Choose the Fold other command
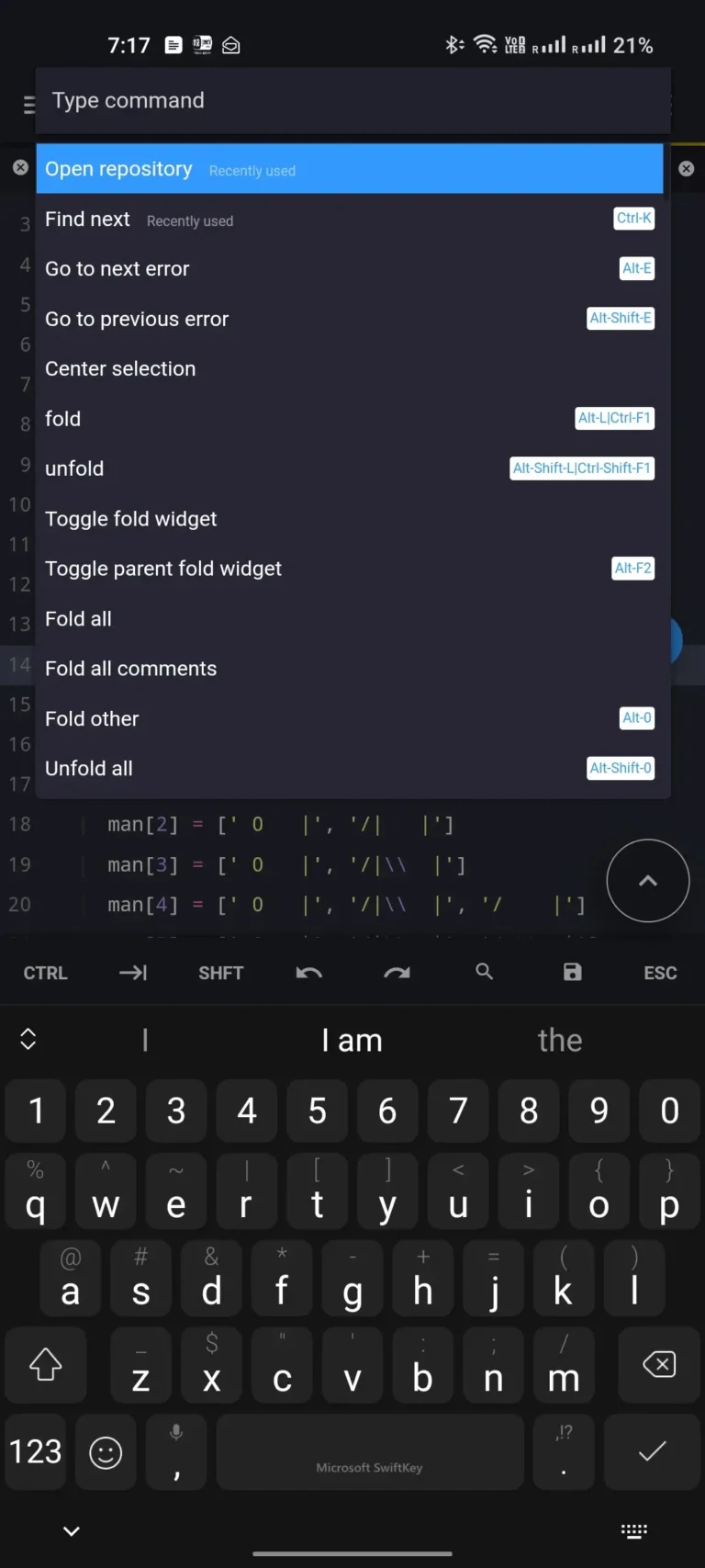 pyautogui.click(x=349, y=718)
